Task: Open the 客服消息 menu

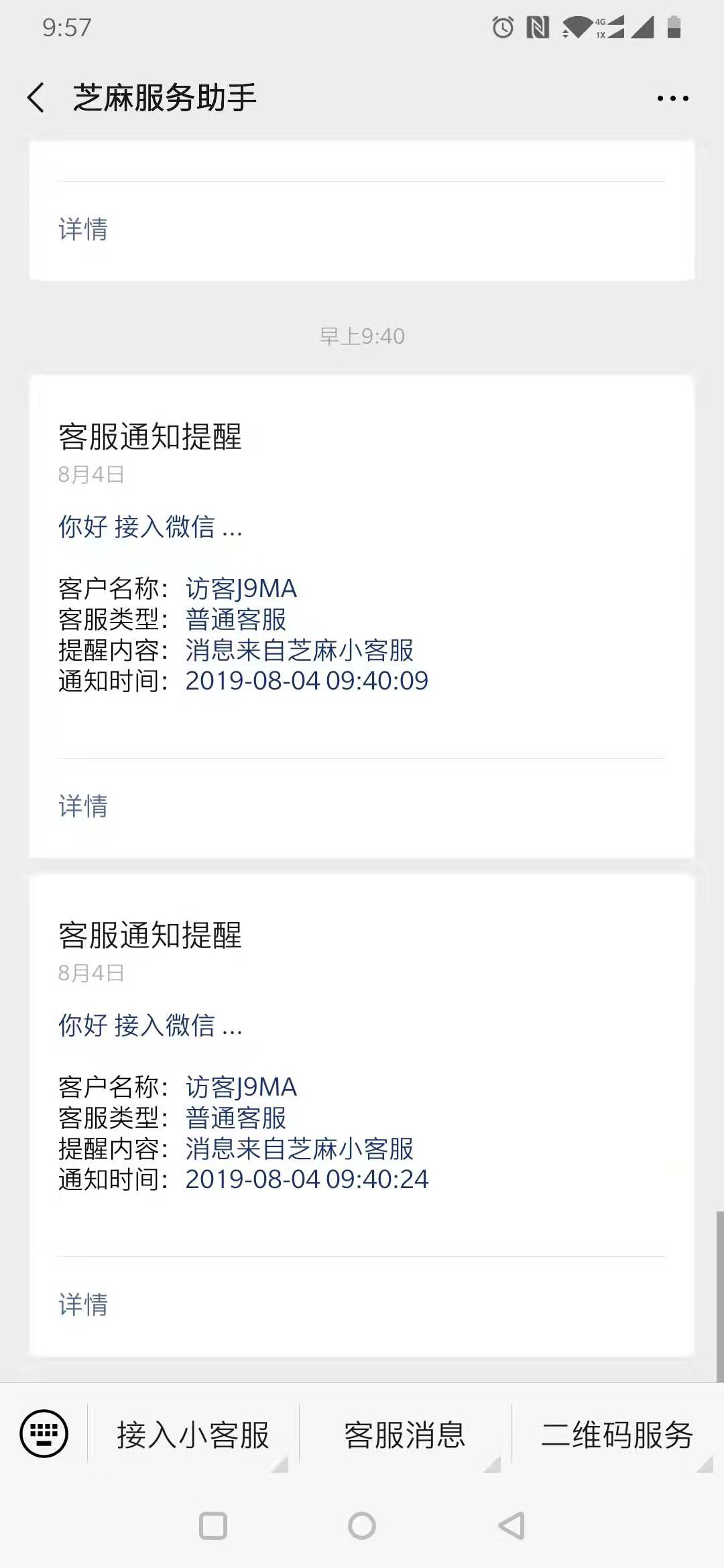Action: (x=405, y=1435)
